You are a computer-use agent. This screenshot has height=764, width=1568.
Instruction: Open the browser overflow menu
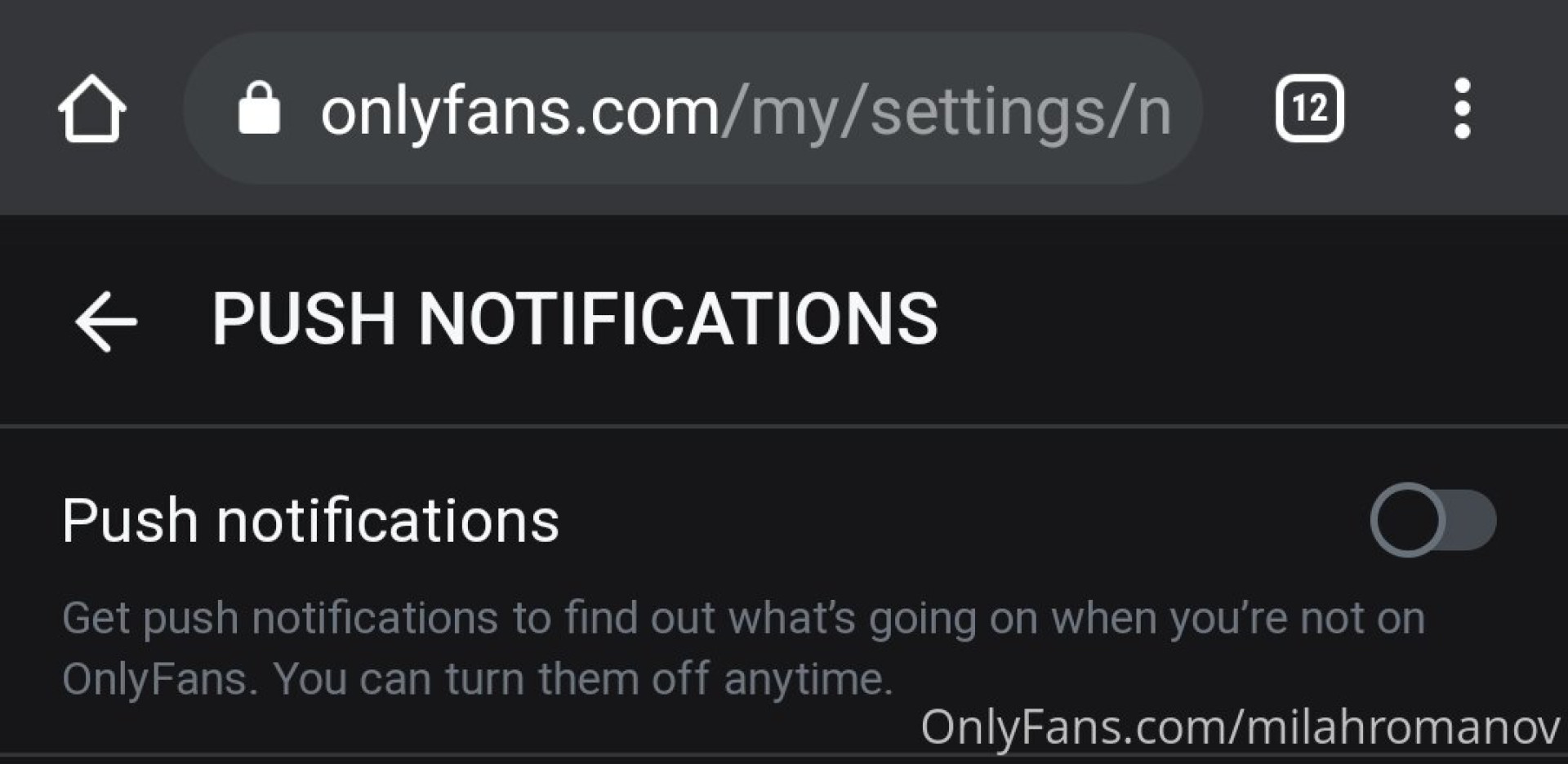(1462, 109)
